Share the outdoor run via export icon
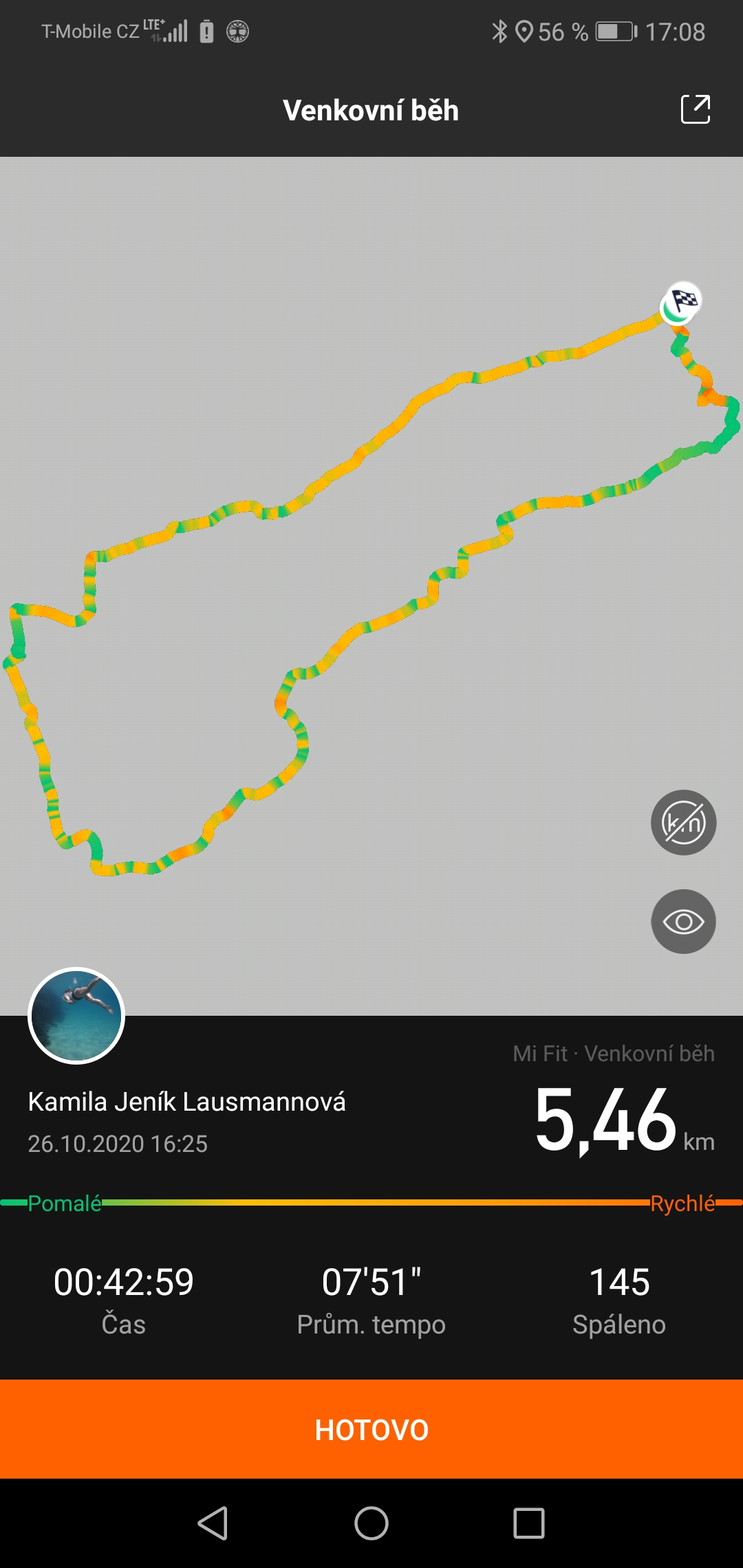Viewport: 743px width, 1568px height. pos(695,109)
